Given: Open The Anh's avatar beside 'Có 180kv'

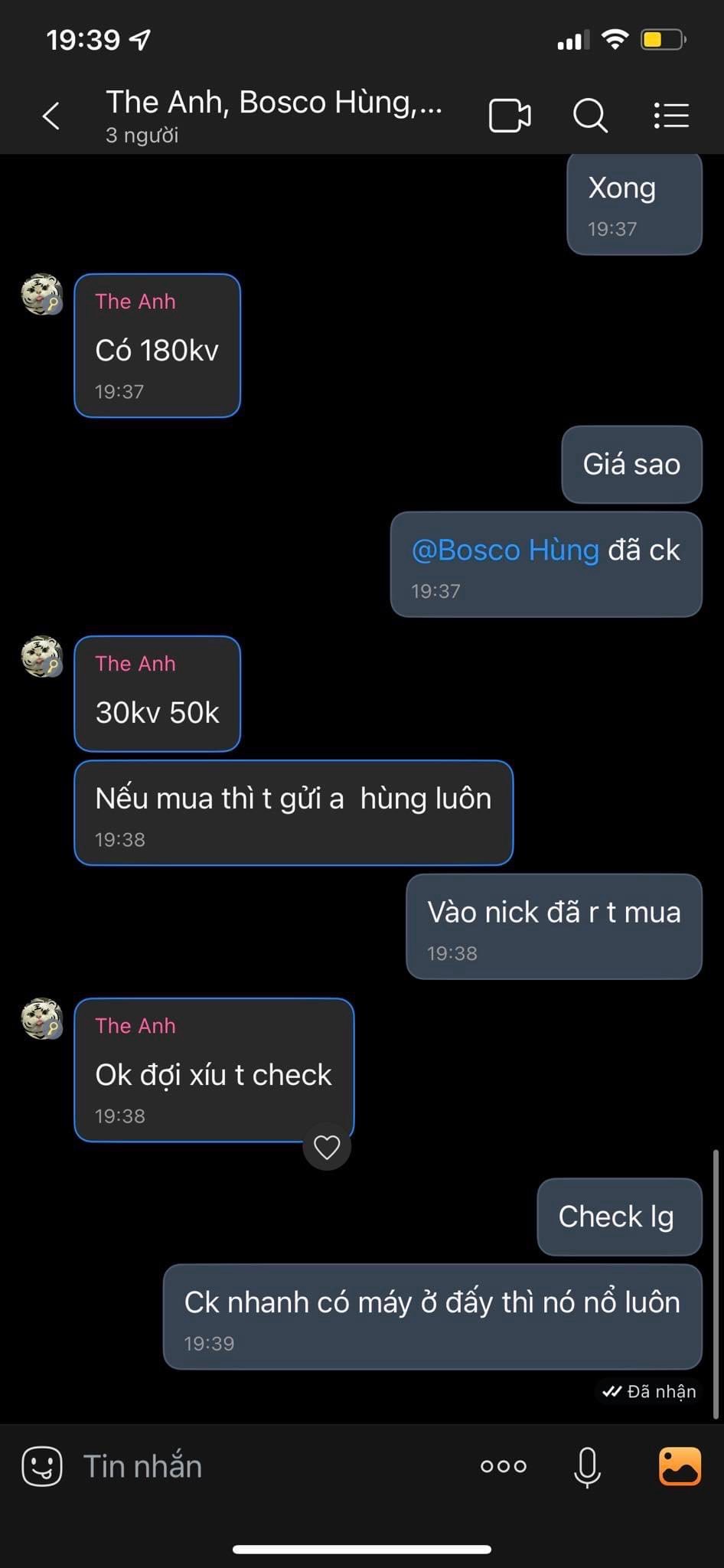Looking at the screenshot, I should (x=42, y=295).
